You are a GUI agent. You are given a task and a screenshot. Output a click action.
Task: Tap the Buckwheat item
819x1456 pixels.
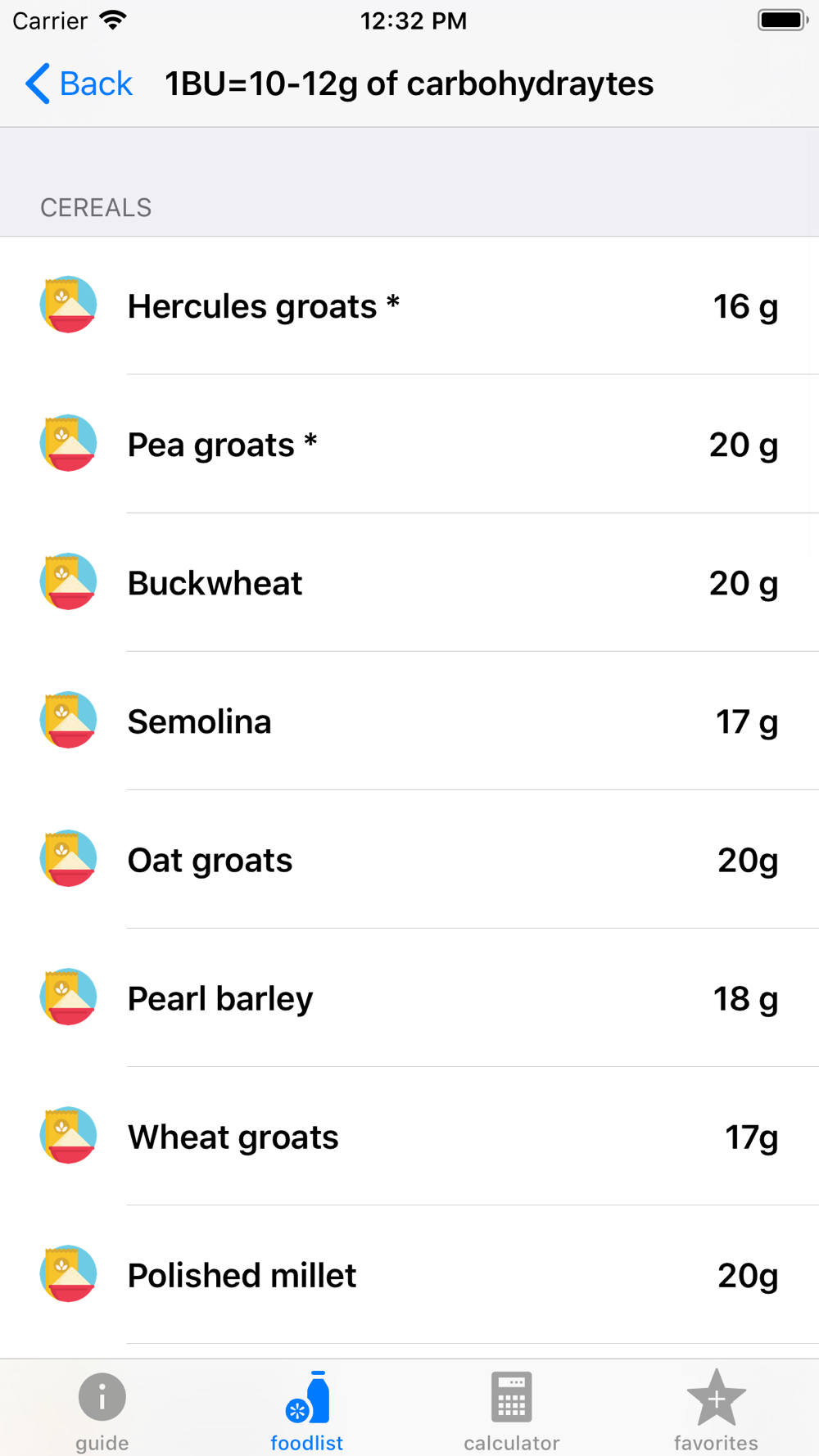coord(409,583)
